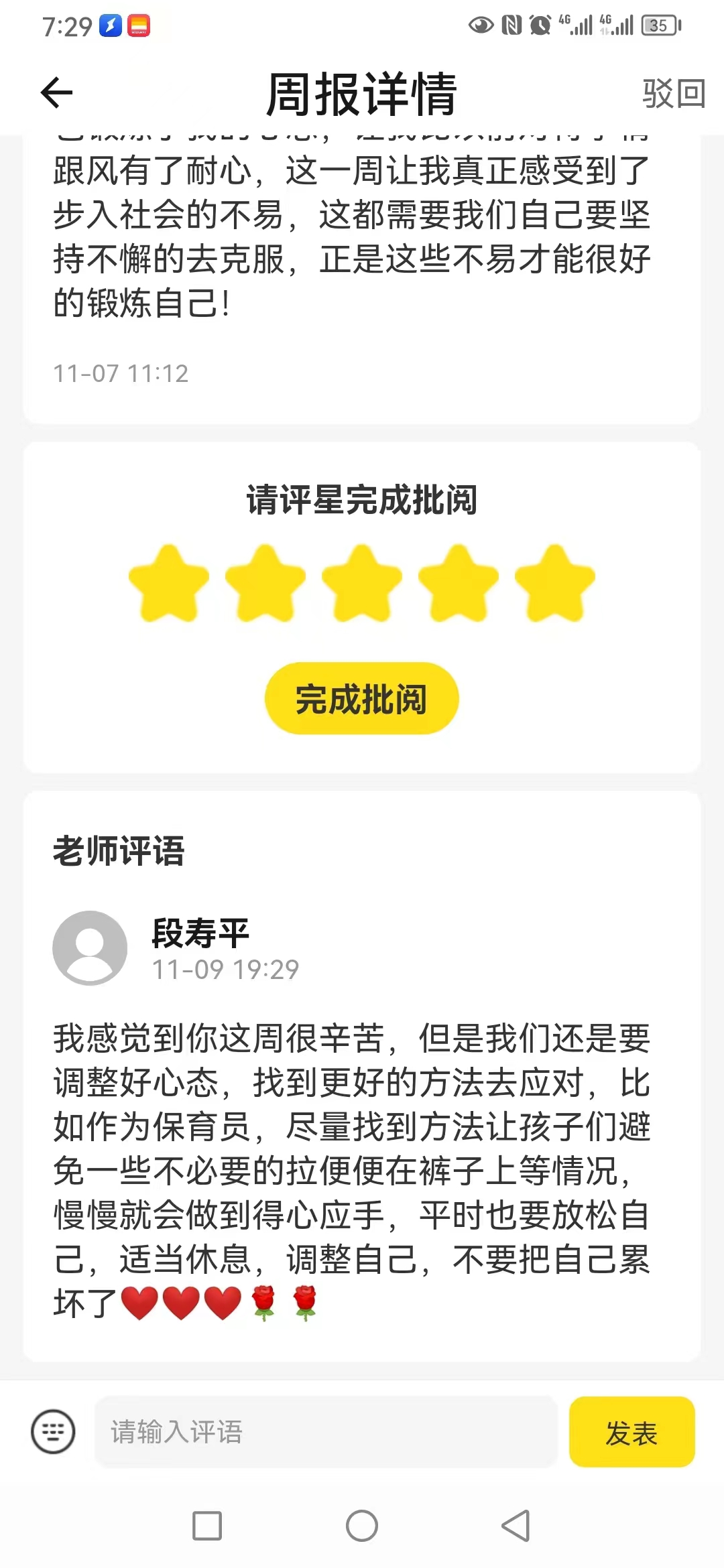This screenshot has height=1568, width=724.
Task: Set rating to the third star
Action: (362, 582)
